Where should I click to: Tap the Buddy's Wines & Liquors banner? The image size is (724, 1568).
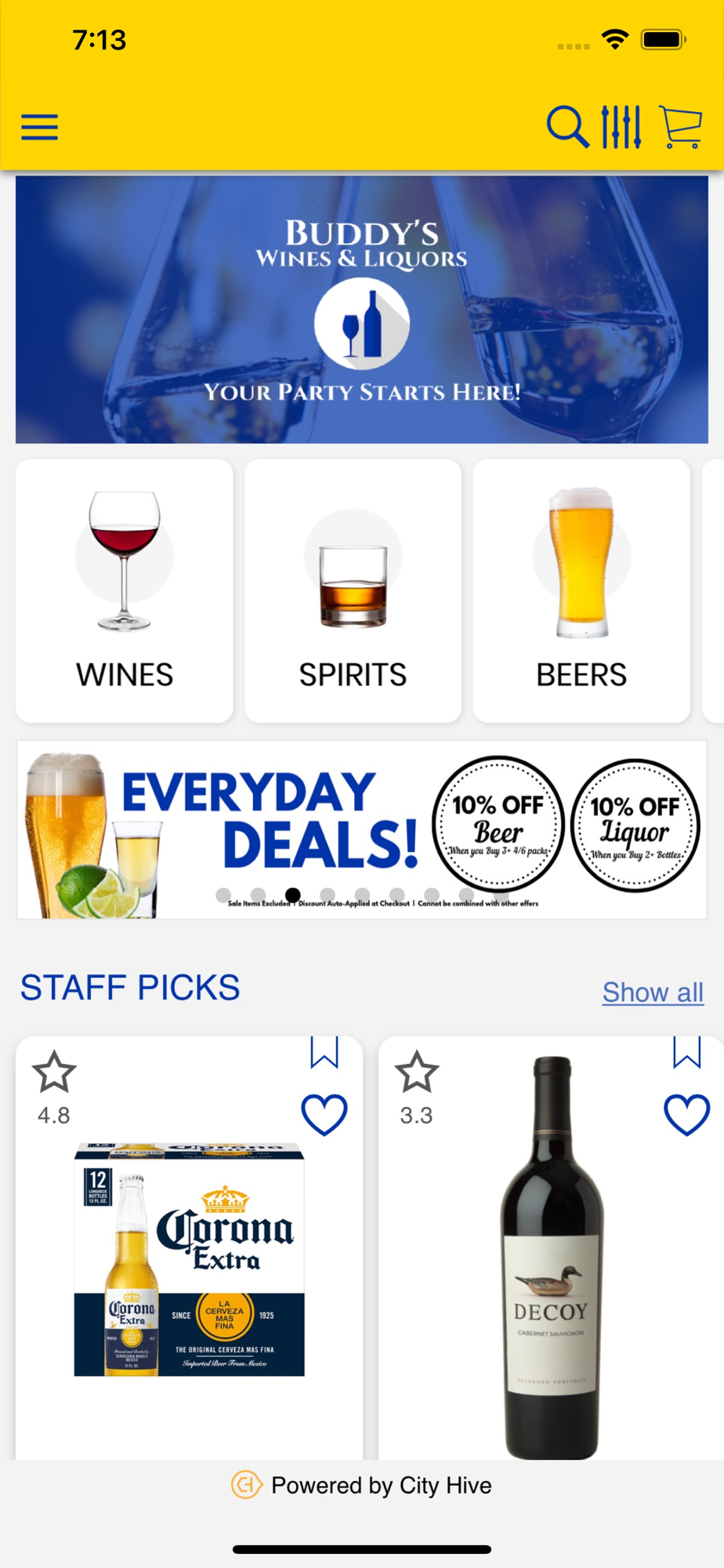pos(362,310)
